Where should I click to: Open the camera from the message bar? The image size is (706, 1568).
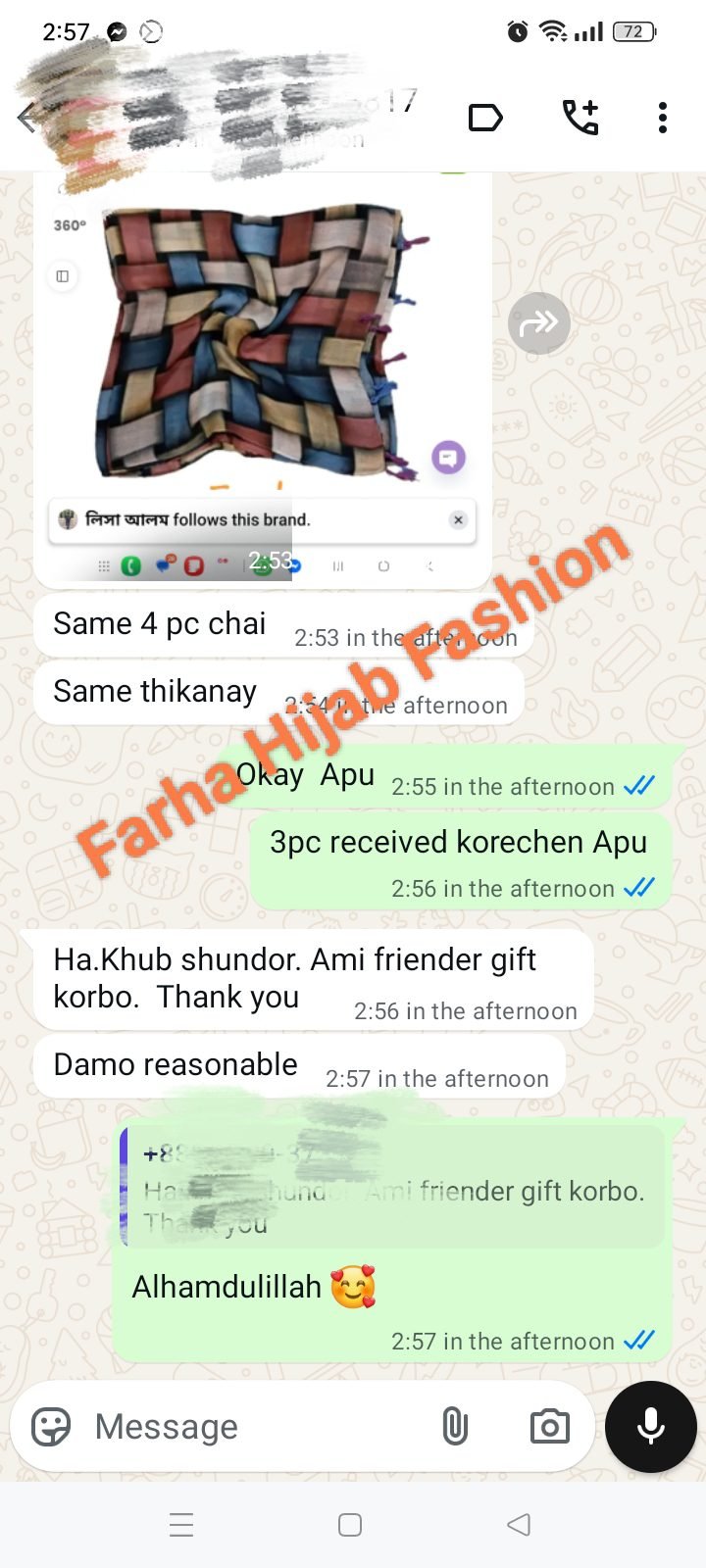[x=549, y=1427]
